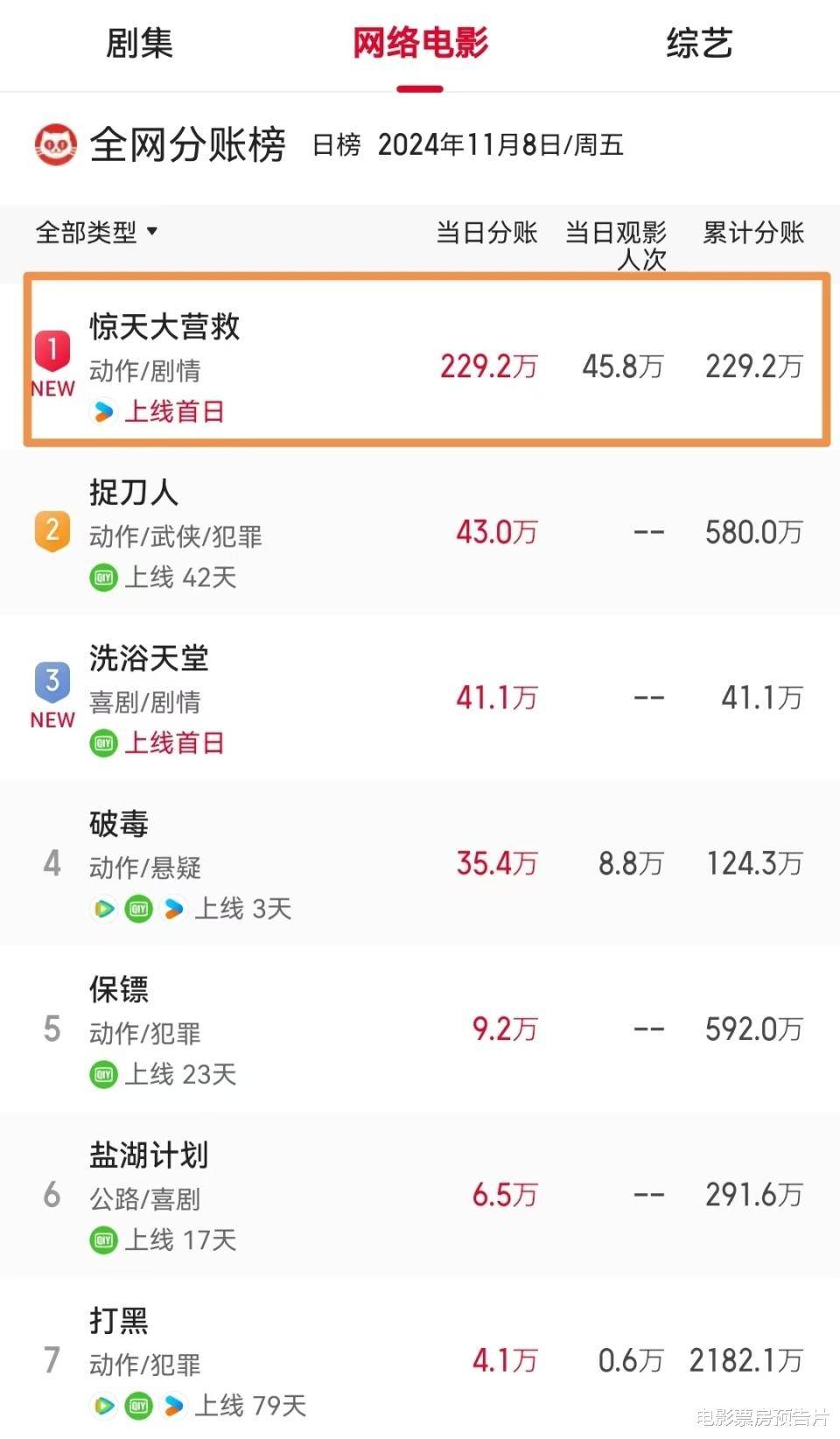Click the iQiyi icon under 捉刀人
Image resolution: width=840 pixels, height=1439 pixels.
[x=102, y=579]
